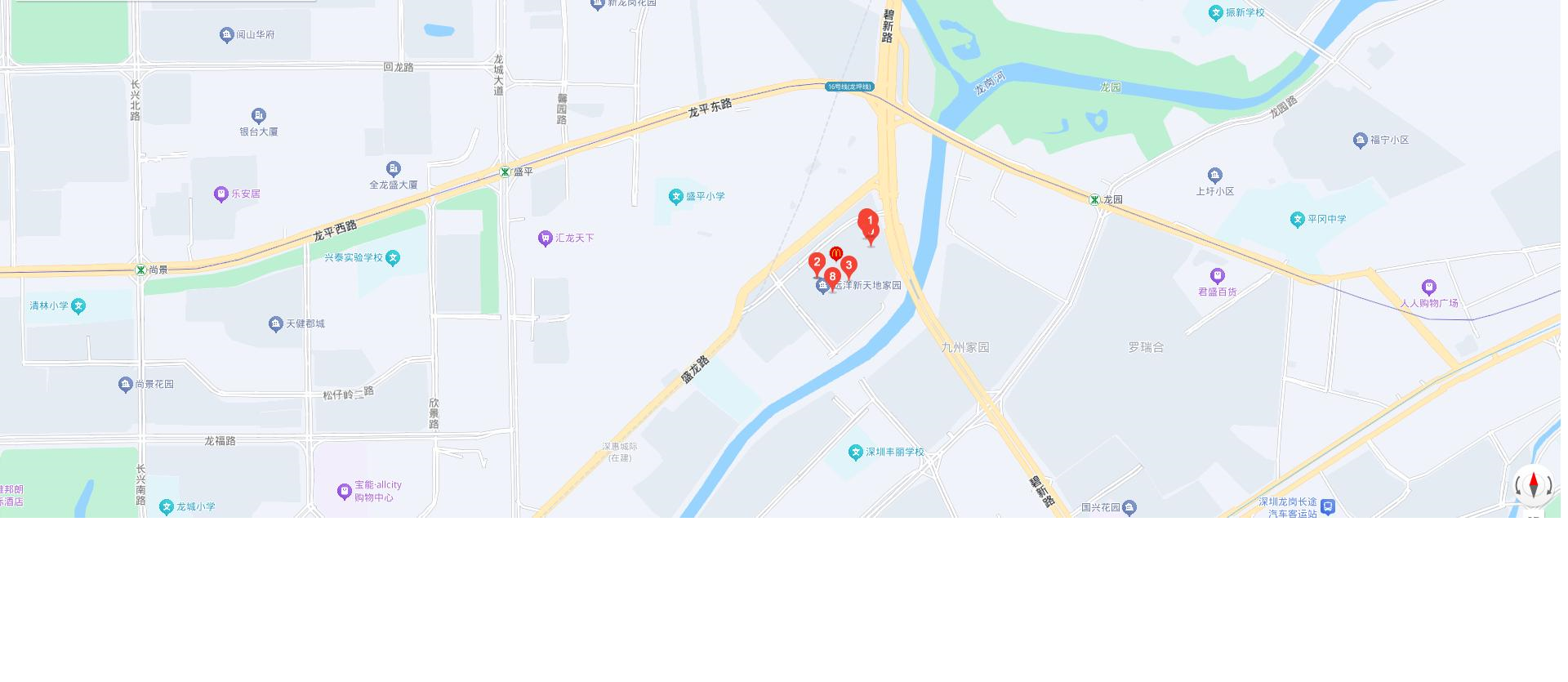Open red map marker number 3
Viewport: 1568px width, 682px height.
[x=849, y=265]
